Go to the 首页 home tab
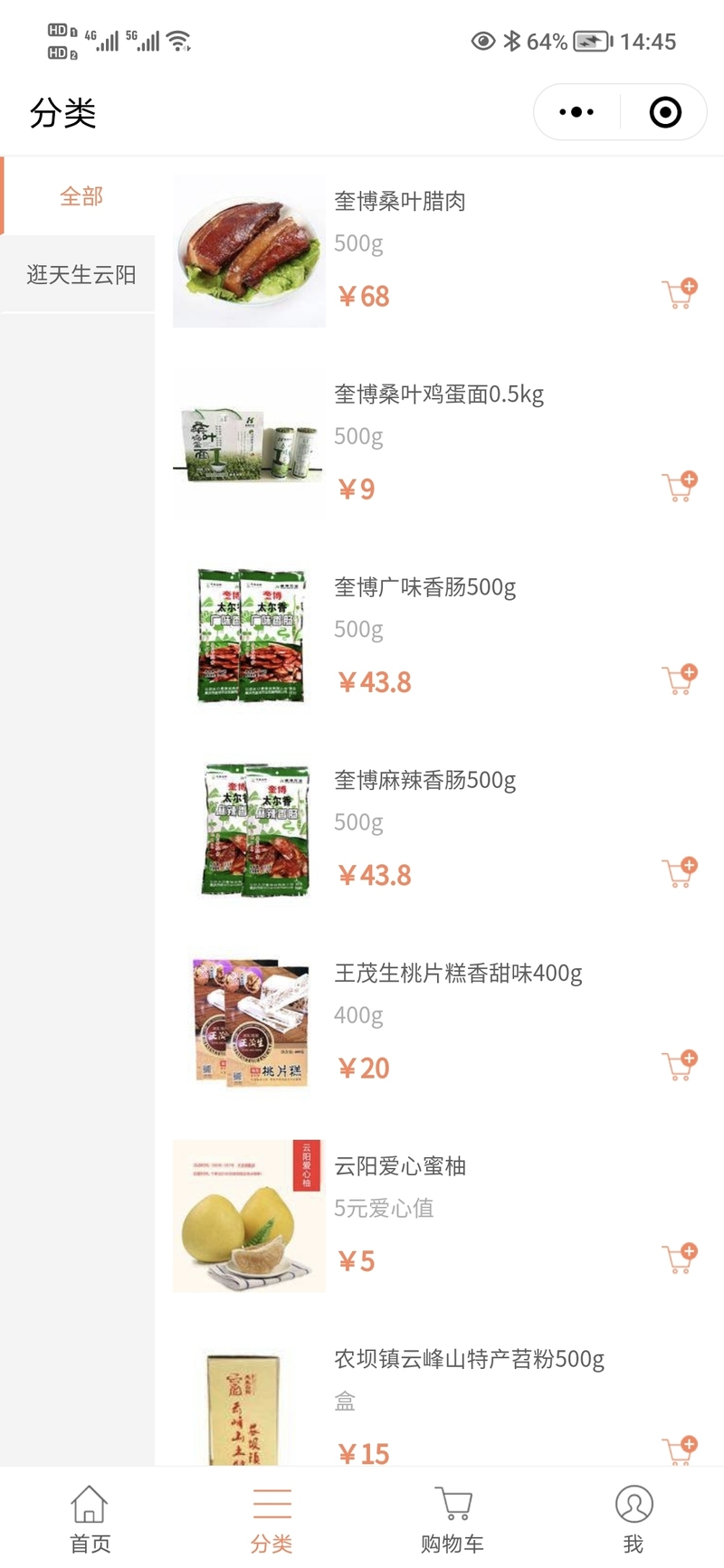 (90, 1518)
